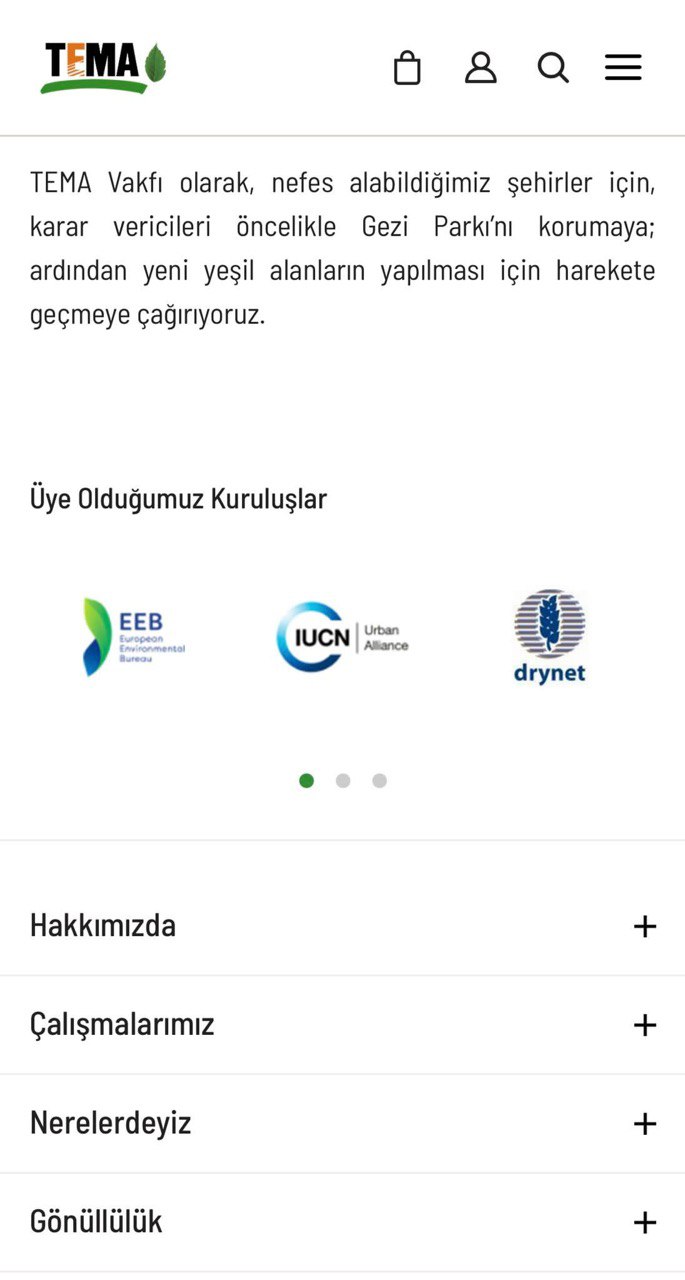Expand the Hakkımızda section

(x=645, y=926)
